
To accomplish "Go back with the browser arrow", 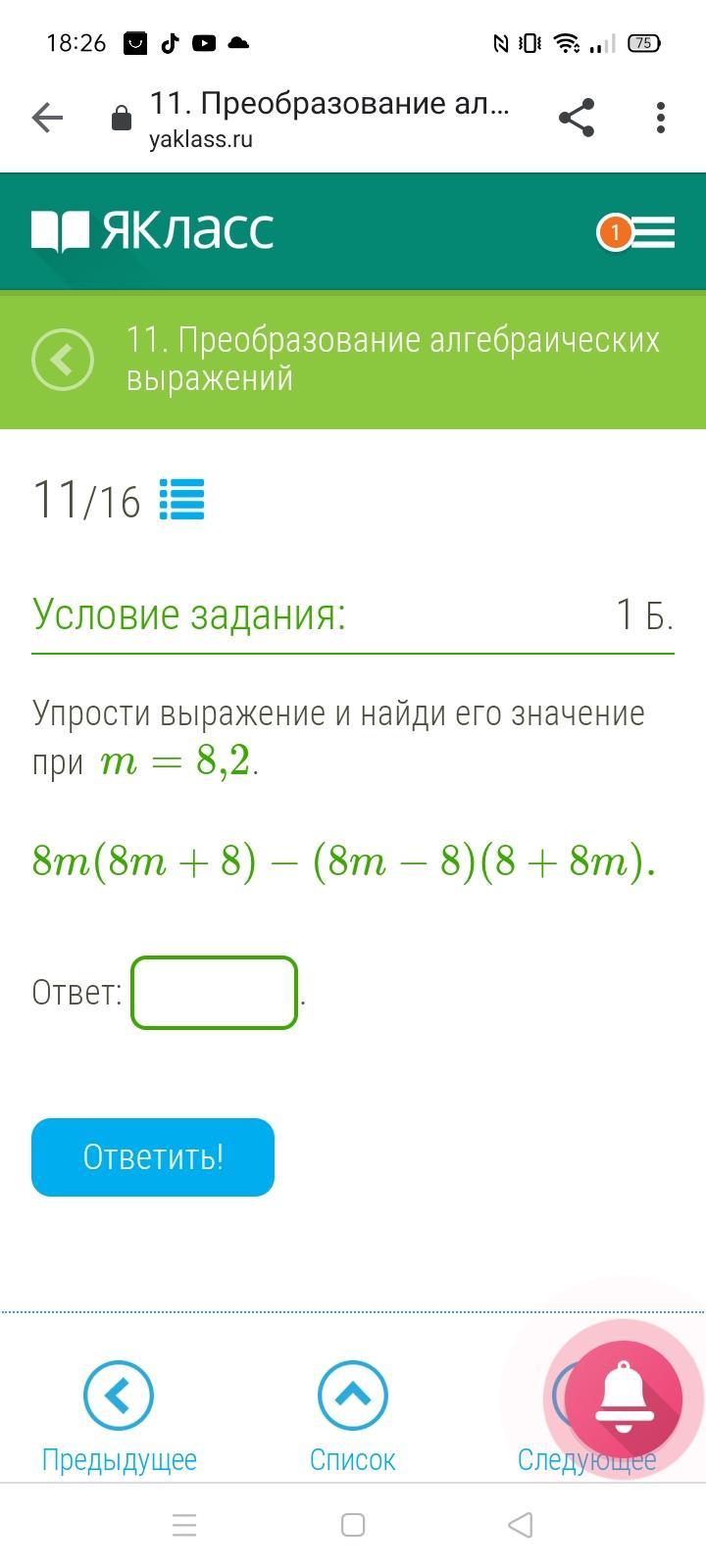I will pos(47,119).
